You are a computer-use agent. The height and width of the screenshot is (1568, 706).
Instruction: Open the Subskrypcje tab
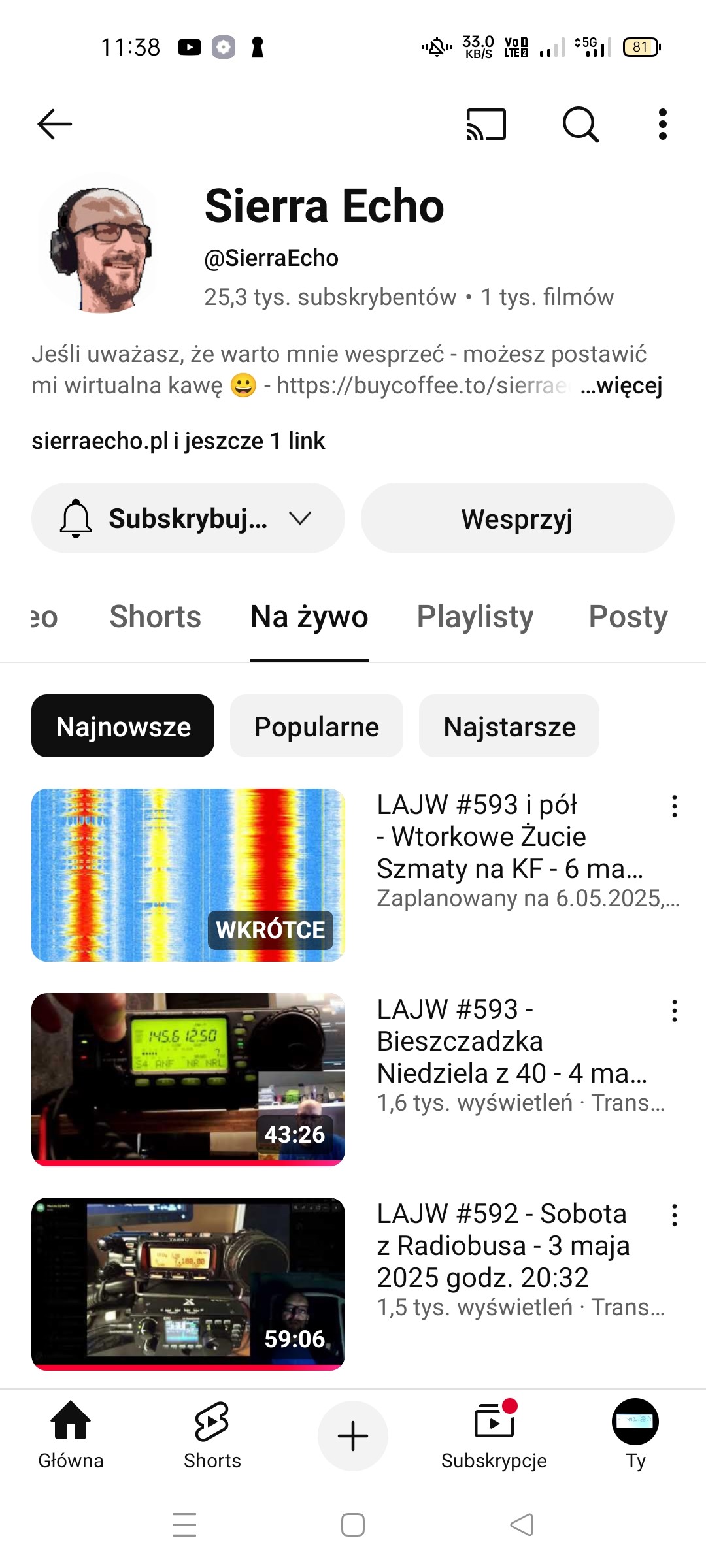click(494, 1435)
